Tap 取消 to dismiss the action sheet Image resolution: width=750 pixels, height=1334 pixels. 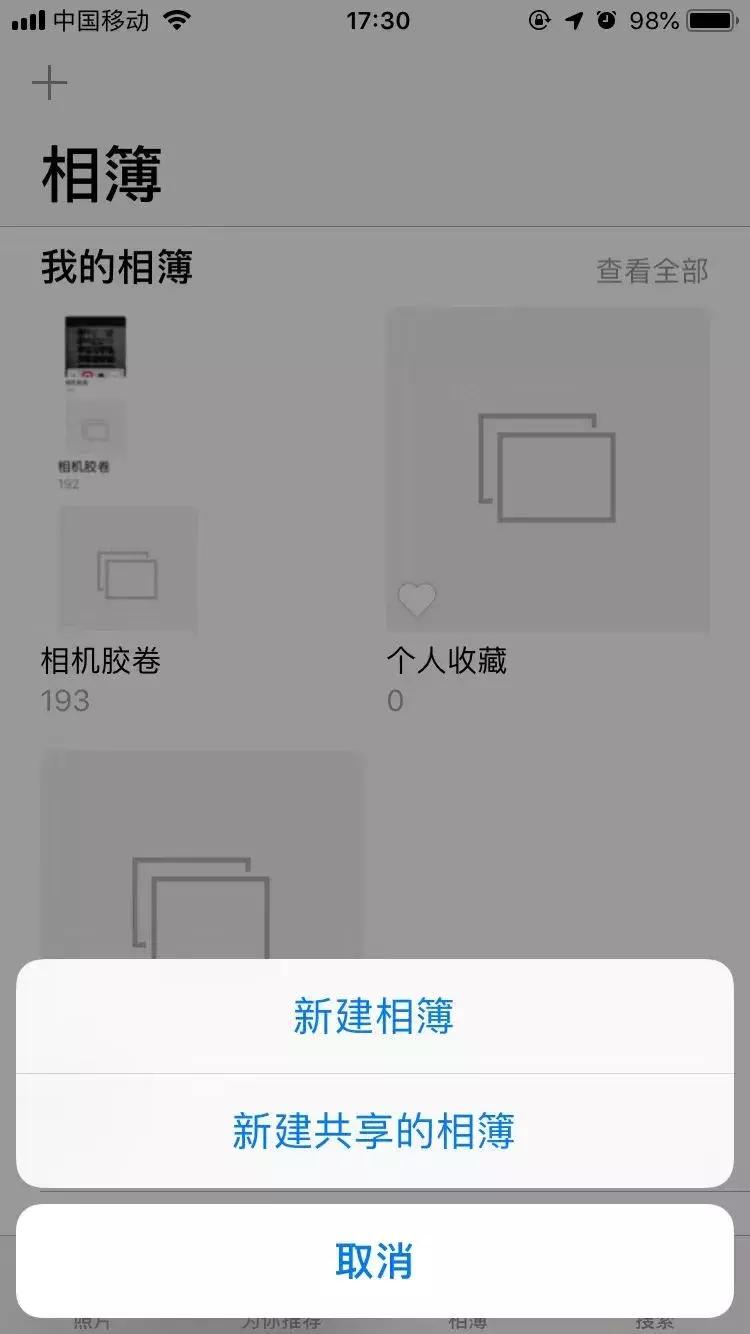(x=374, y=1263)
